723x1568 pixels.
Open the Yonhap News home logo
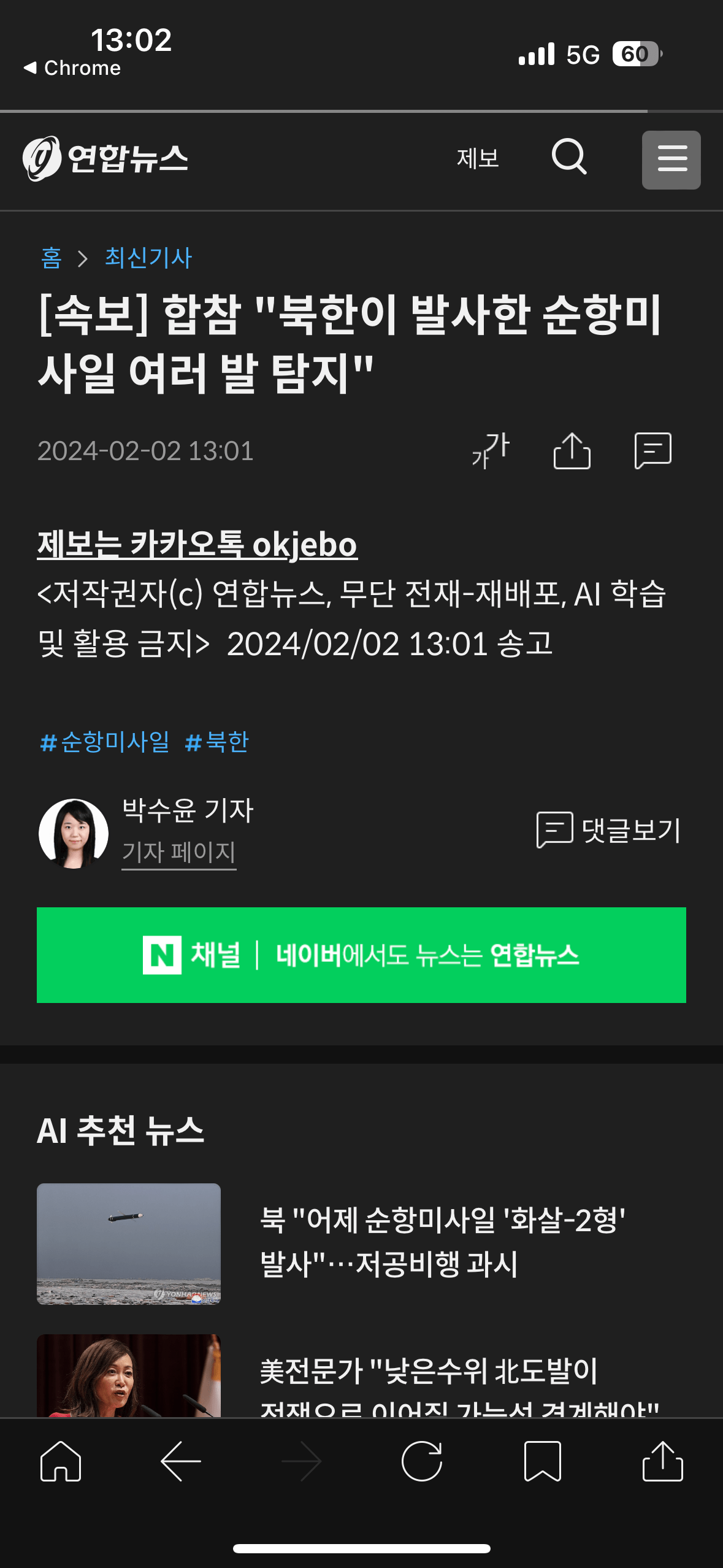[105, 158]
